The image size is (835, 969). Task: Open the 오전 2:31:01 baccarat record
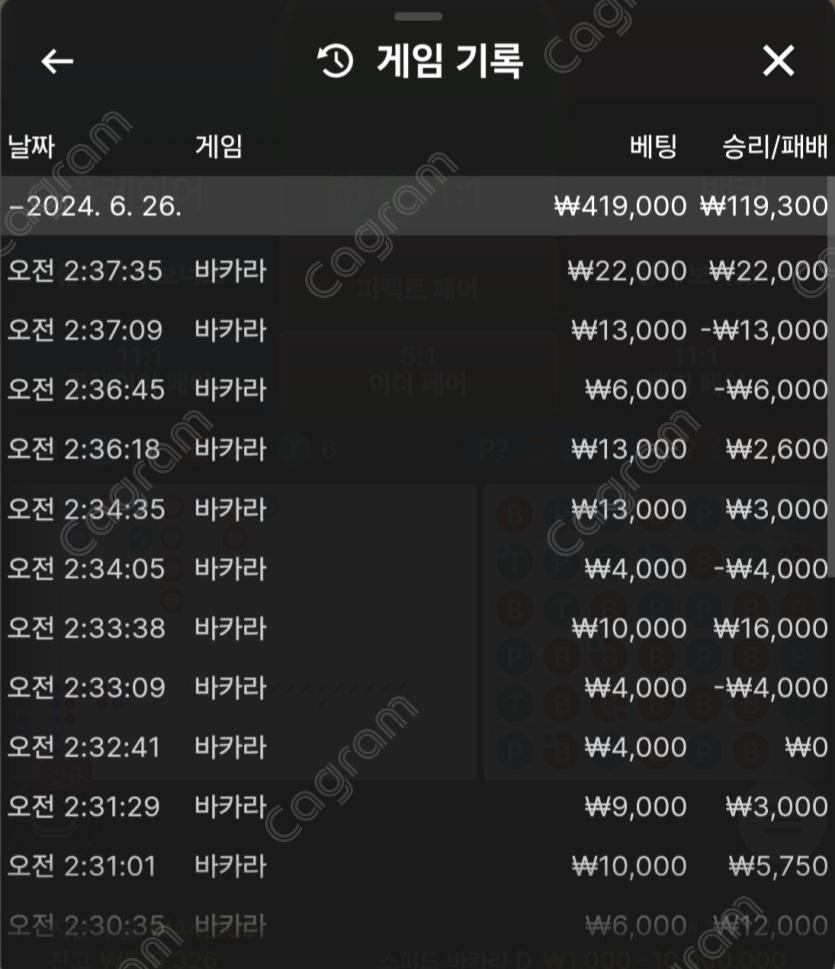(416, 866)
